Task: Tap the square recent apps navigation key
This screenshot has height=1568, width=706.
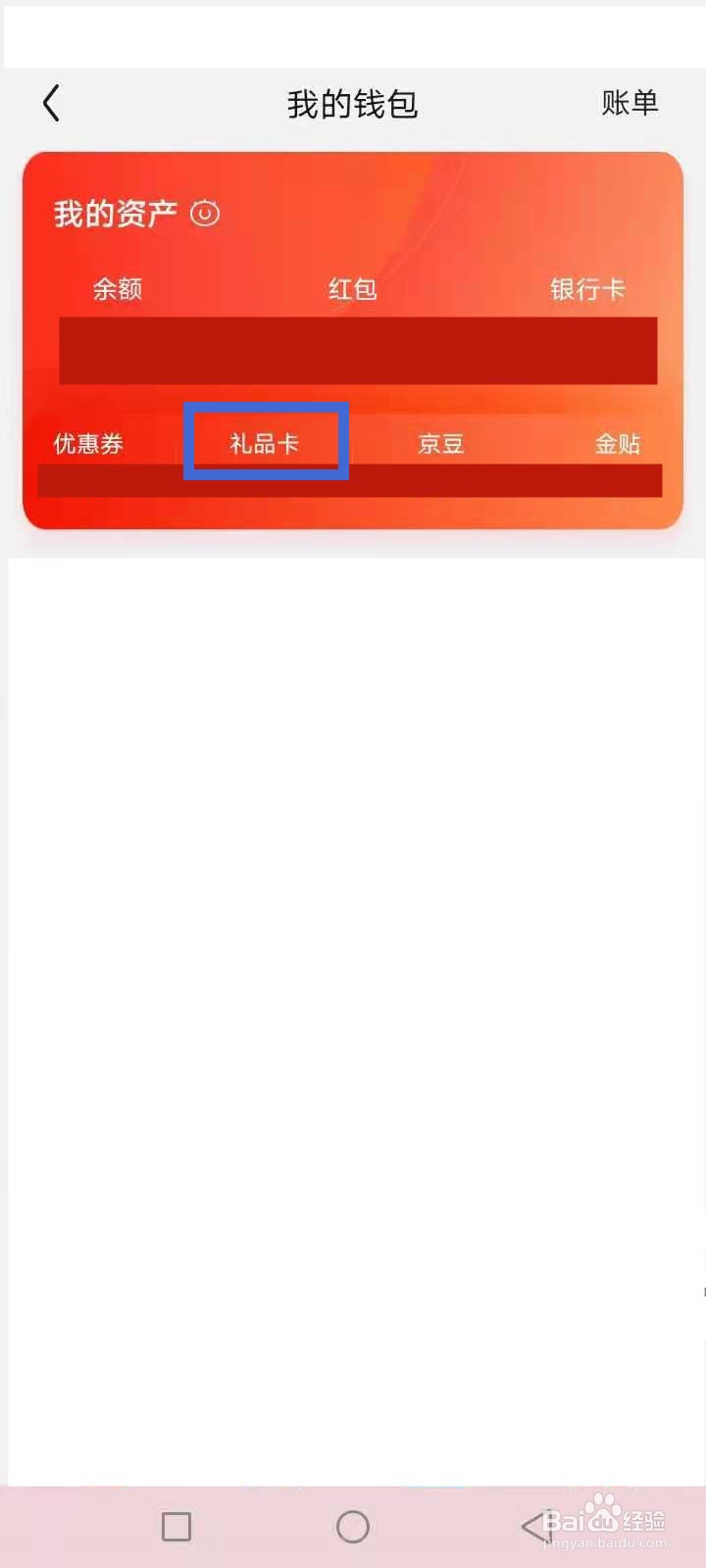Action: 176,1526
